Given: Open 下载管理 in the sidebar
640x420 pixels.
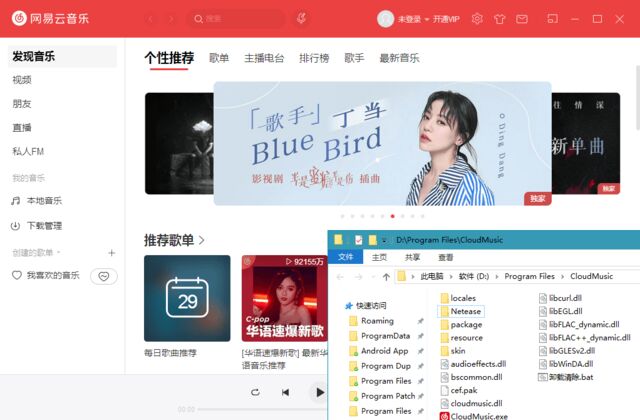Looking at the screenshot, I should click(44, 226).
